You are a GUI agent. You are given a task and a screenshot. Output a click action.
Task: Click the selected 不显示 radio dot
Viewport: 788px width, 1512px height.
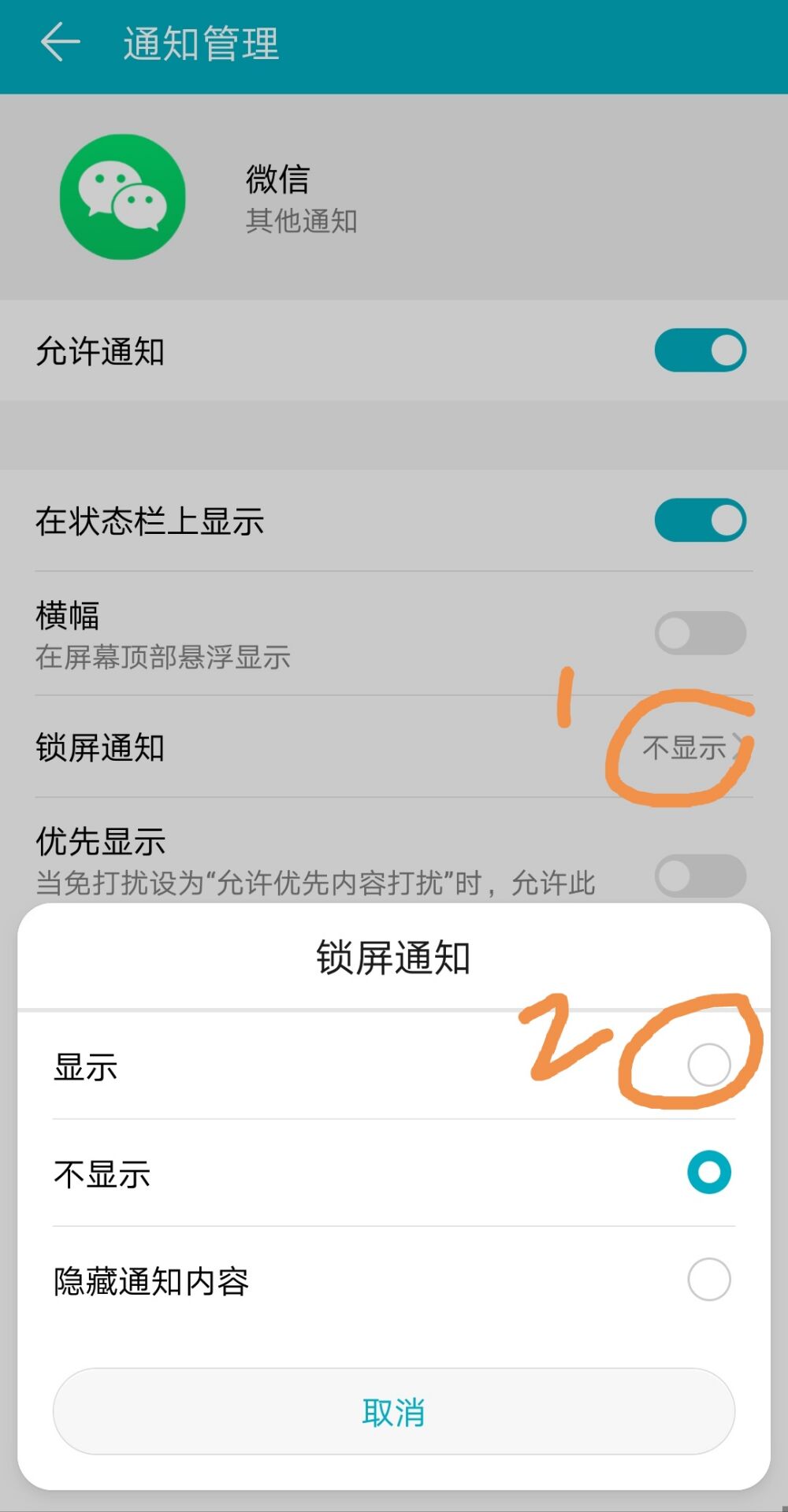click(708, 1173)
